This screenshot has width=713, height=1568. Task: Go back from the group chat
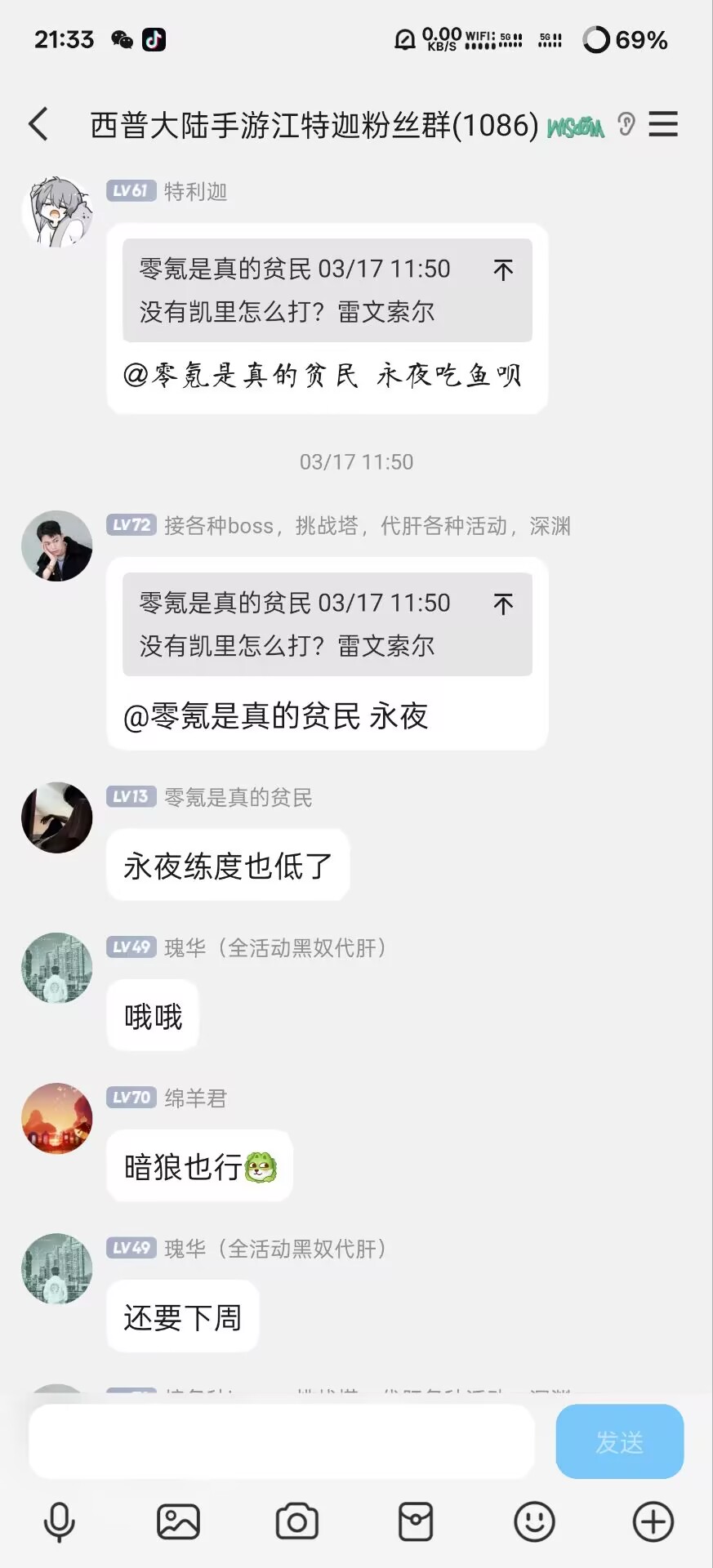(38, 125)
